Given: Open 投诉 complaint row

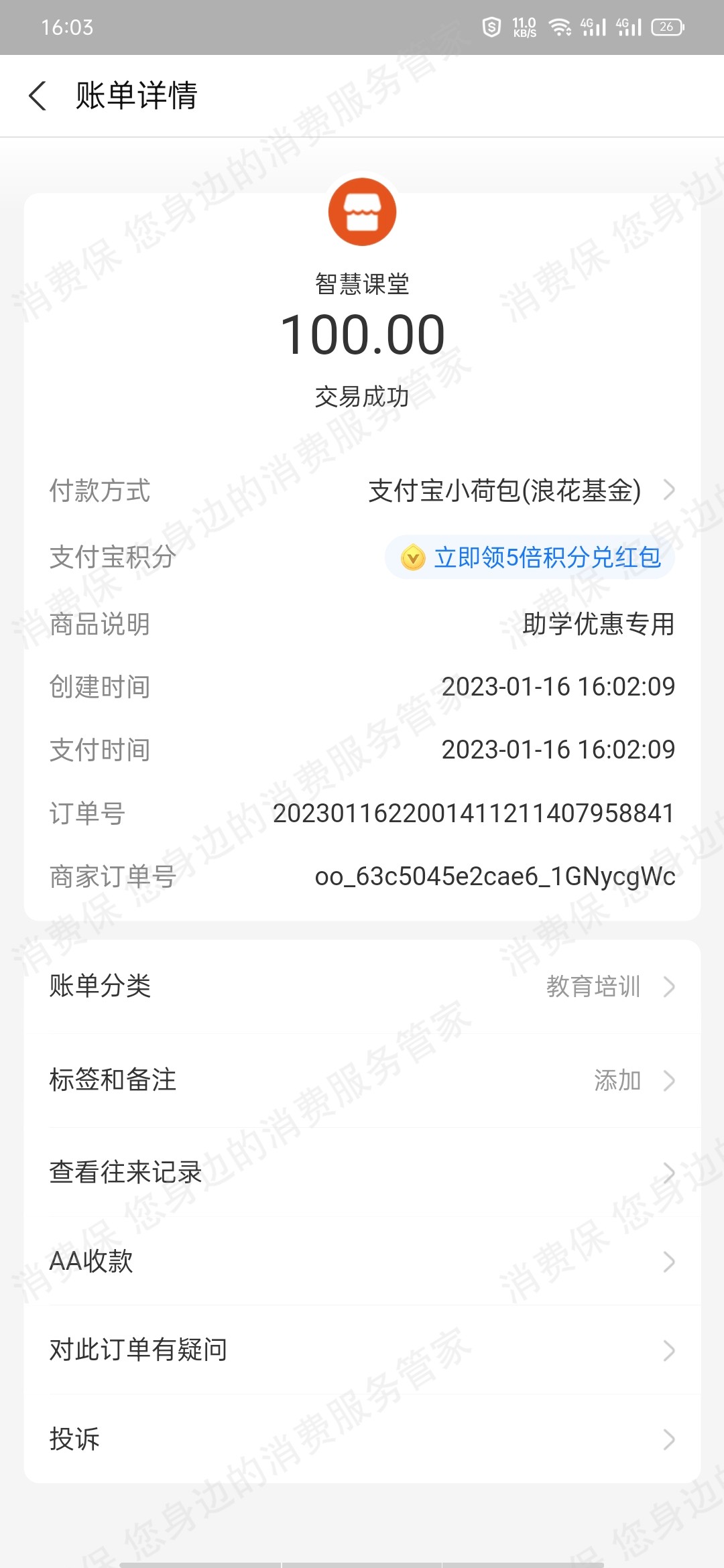Looking at the screenshot, I should (362, 1439).
